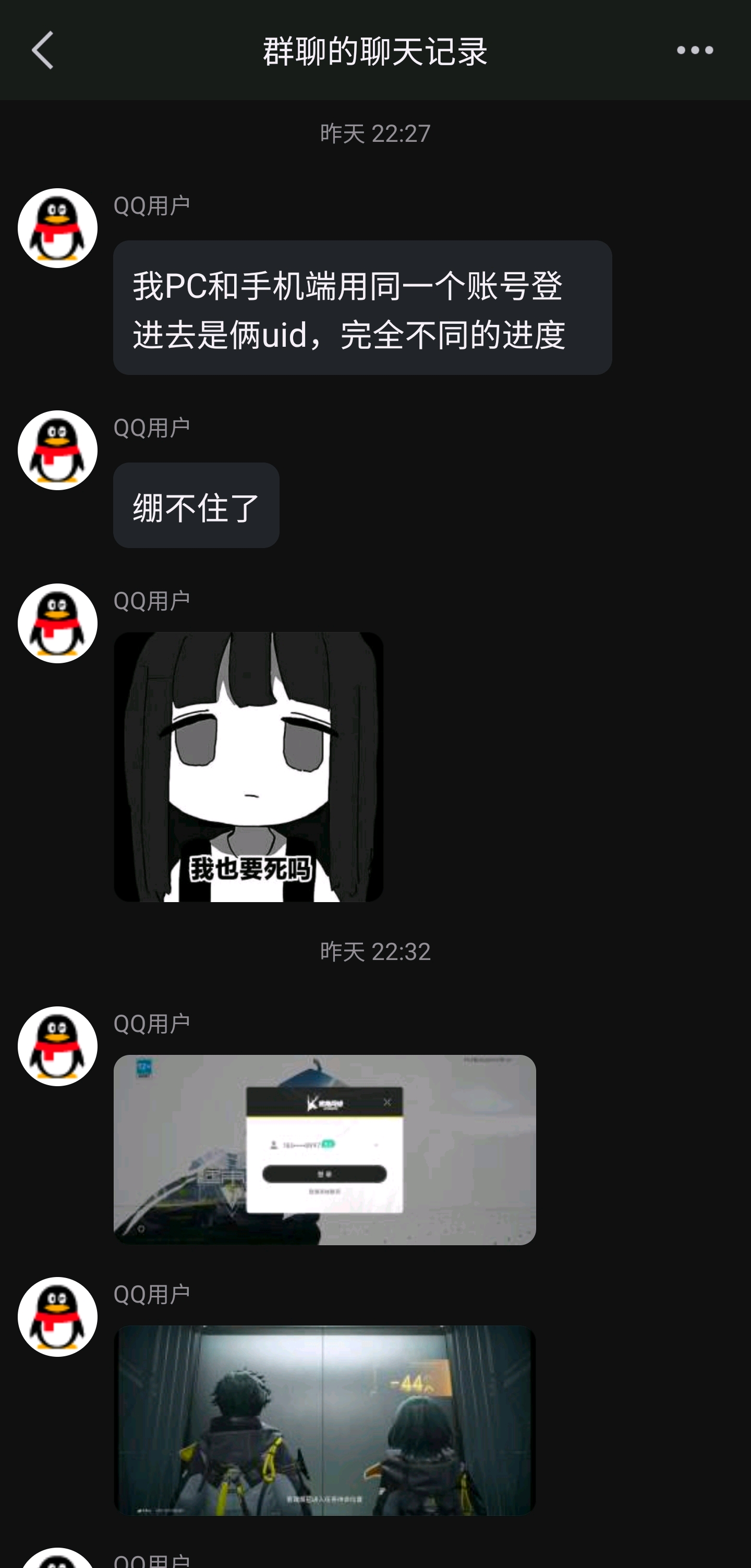
Task: Open the elevator scene screenshot with -44
Action: (x=324, y=1420)
